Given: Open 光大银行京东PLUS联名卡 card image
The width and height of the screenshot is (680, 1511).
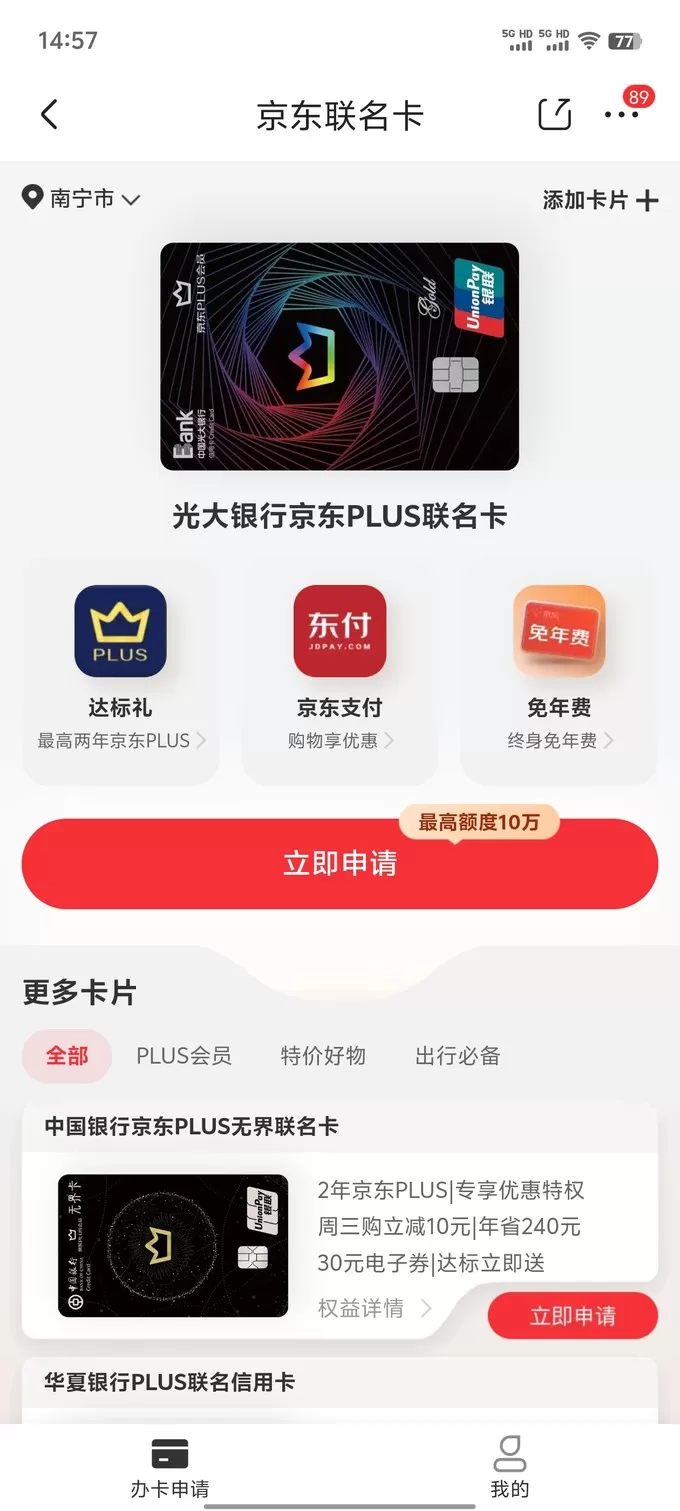Looking at the screenshot, I should tap(340, 357).
